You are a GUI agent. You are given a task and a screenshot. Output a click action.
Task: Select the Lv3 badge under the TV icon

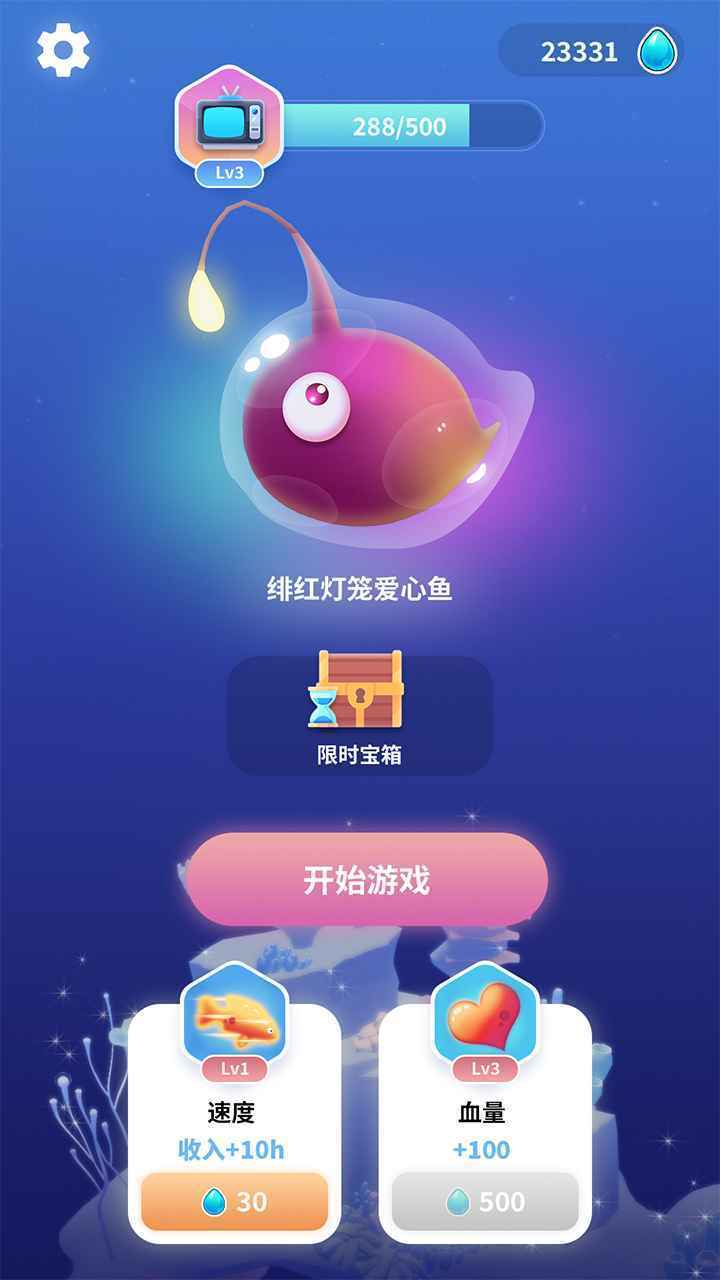click(x=229, y=172)
